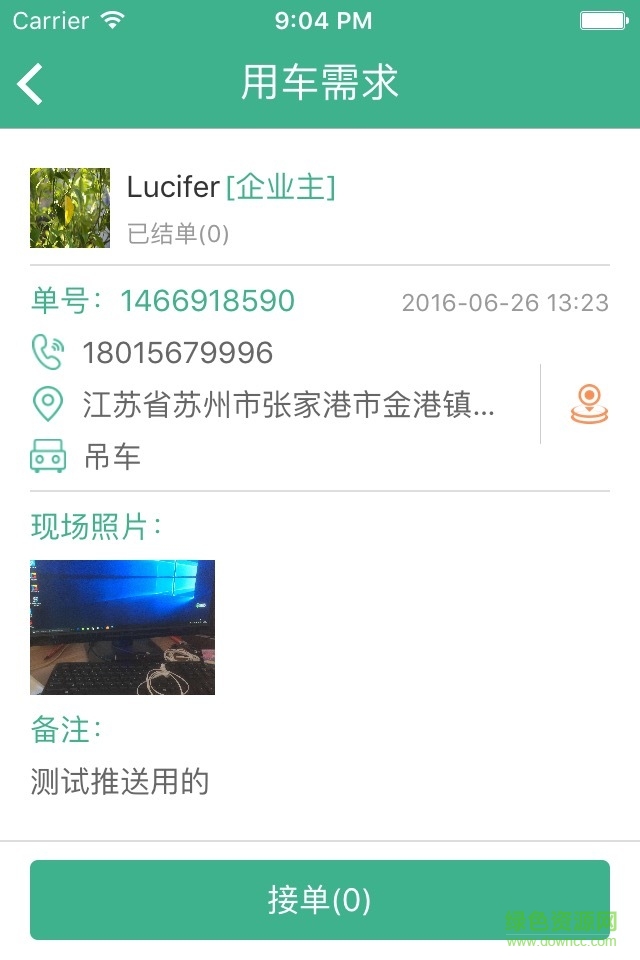Open Lucifer's profile avatar

click(70, 208)
